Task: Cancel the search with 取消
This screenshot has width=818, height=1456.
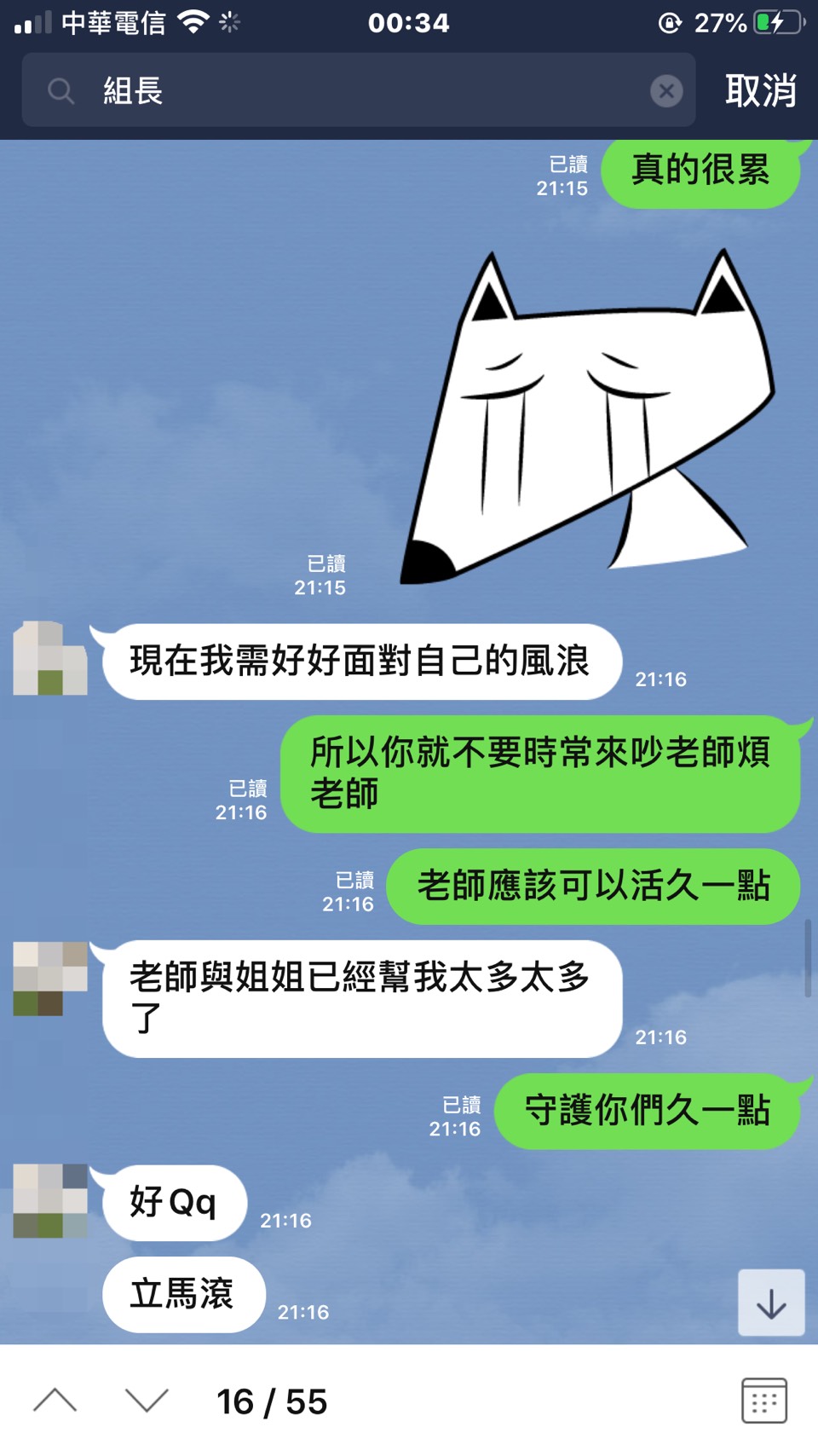Action: click(760, 90)
